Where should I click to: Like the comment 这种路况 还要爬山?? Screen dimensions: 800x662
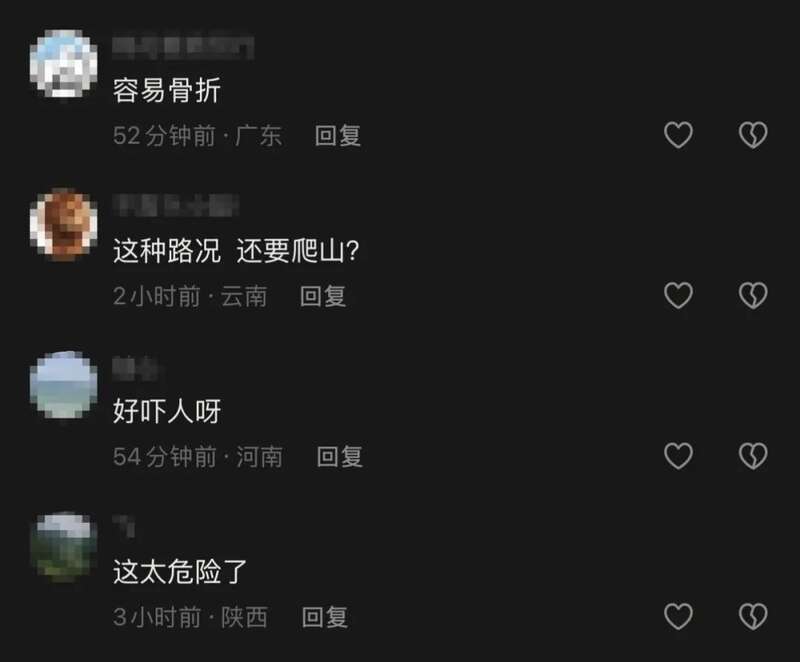click(x=679, y=295)
